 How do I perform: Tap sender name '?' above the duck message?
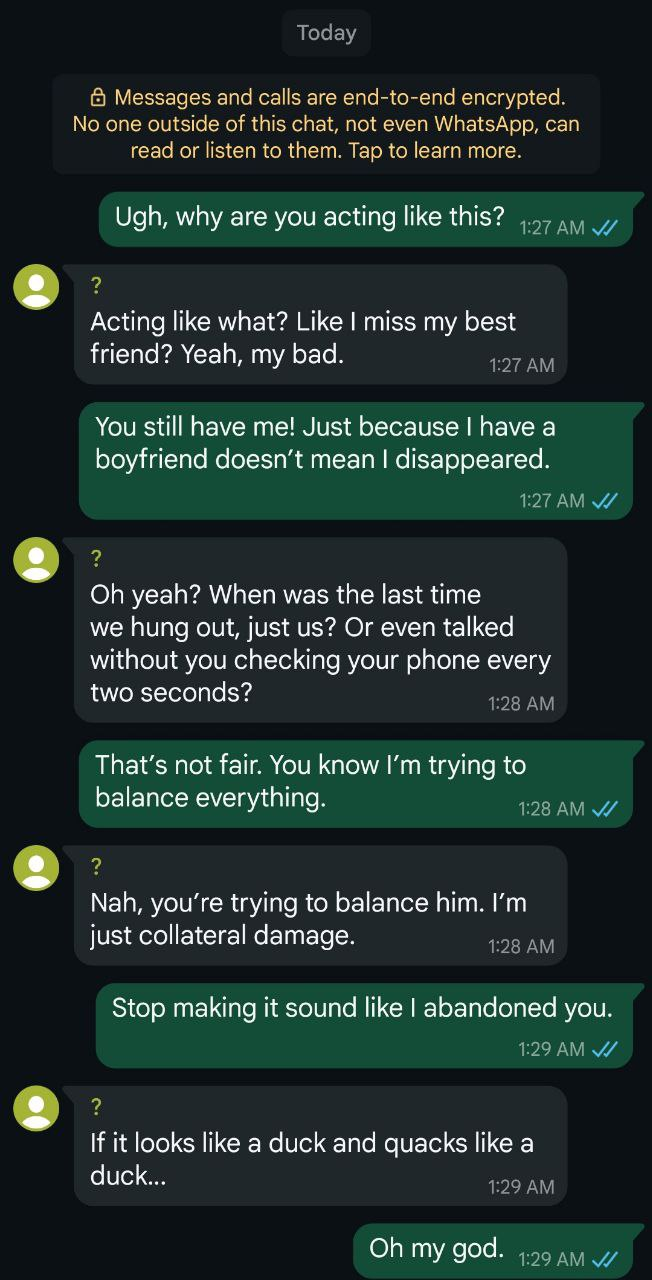(96, 1107)
